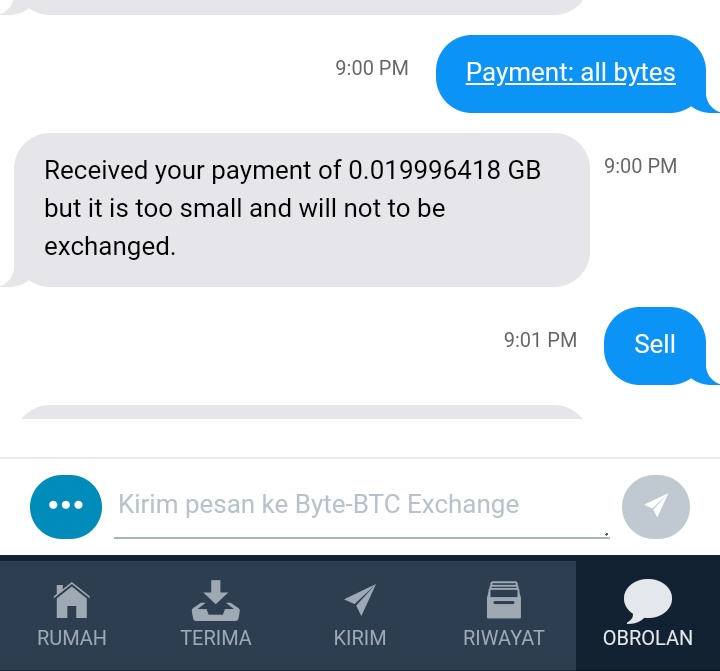Go to the Terima tab
Screen dimensions: 720x671
216,615
